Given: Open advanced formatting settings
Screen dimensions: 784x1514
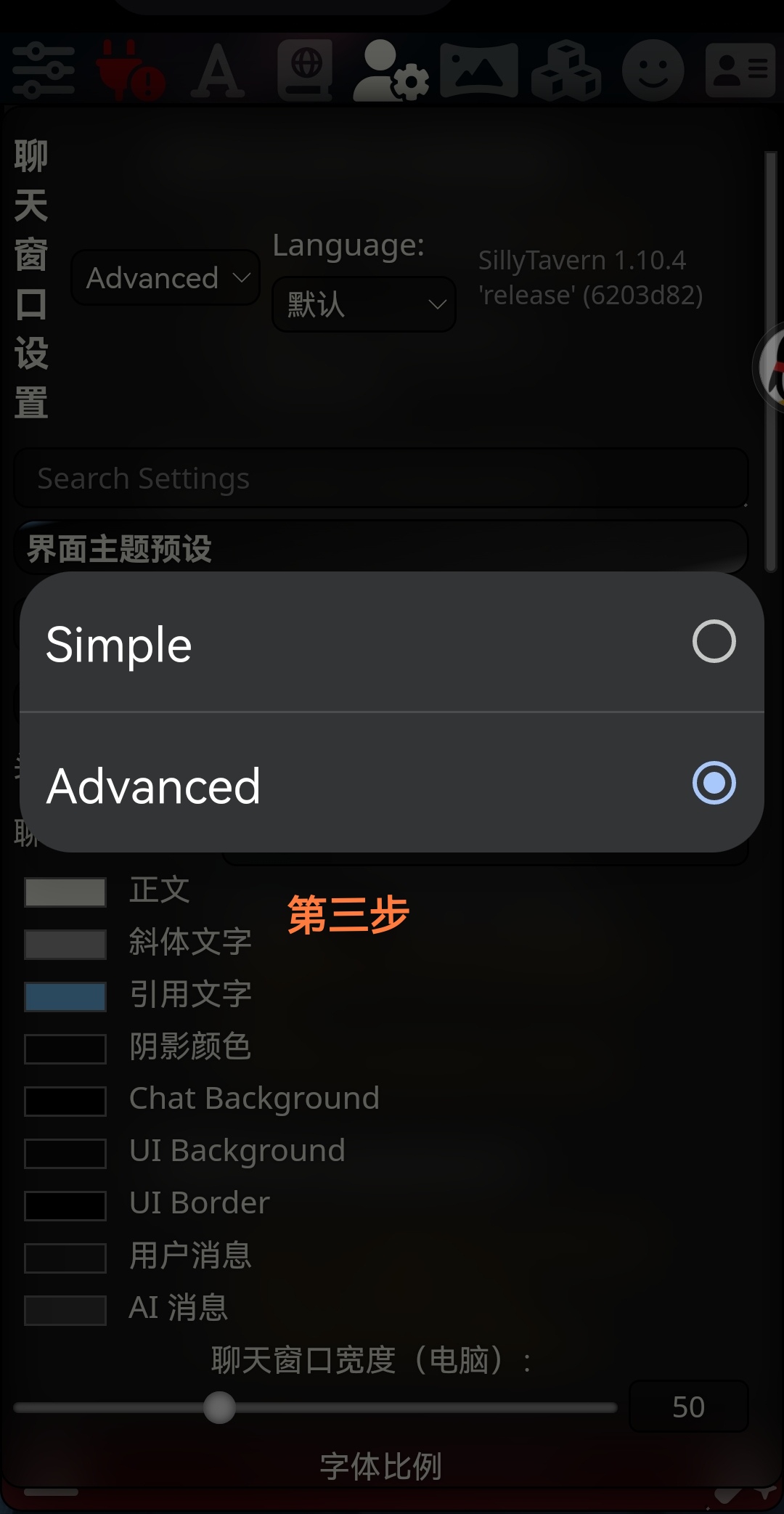Looking at the screenshot, I should [x=218, y=69].
